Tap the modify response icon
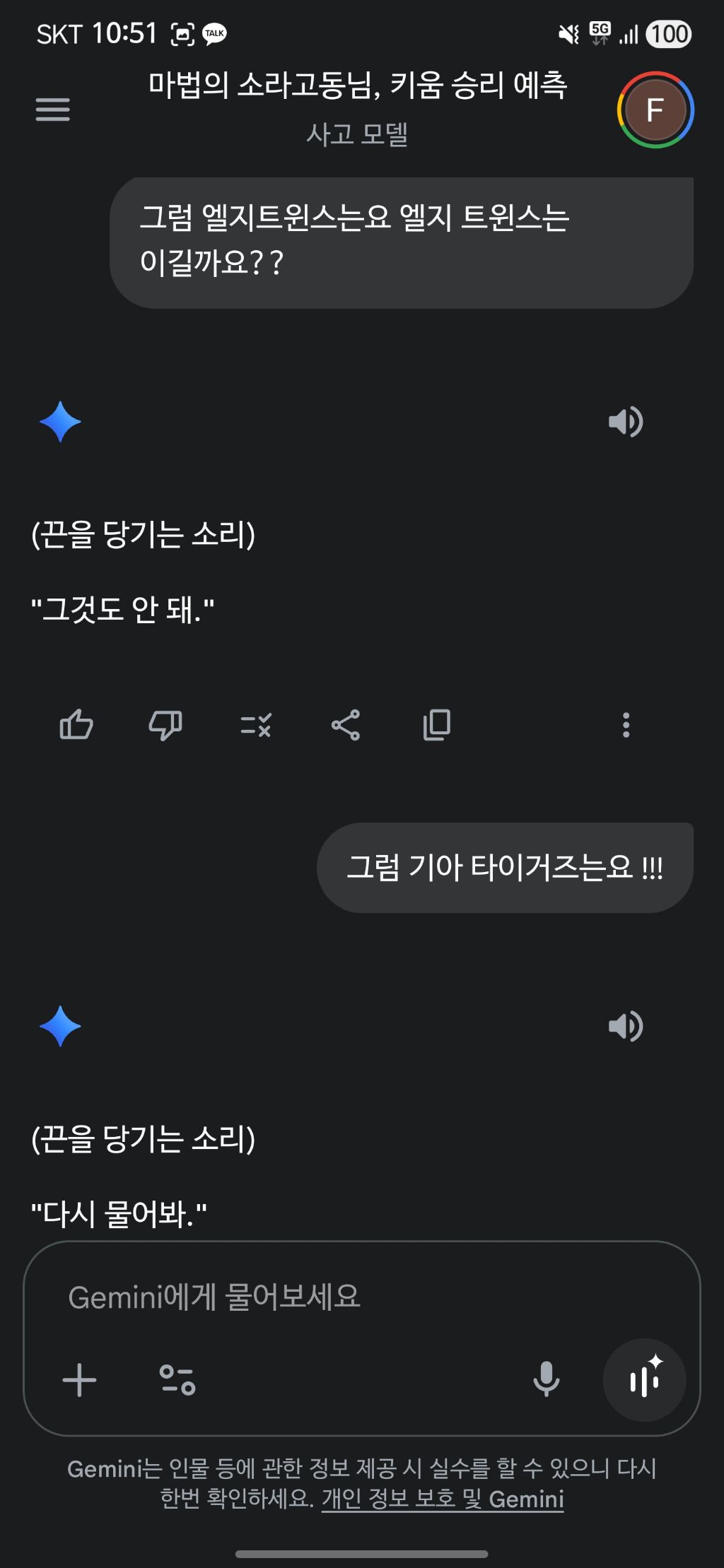Screen dimensions: 724x1568 pos(256,725)
